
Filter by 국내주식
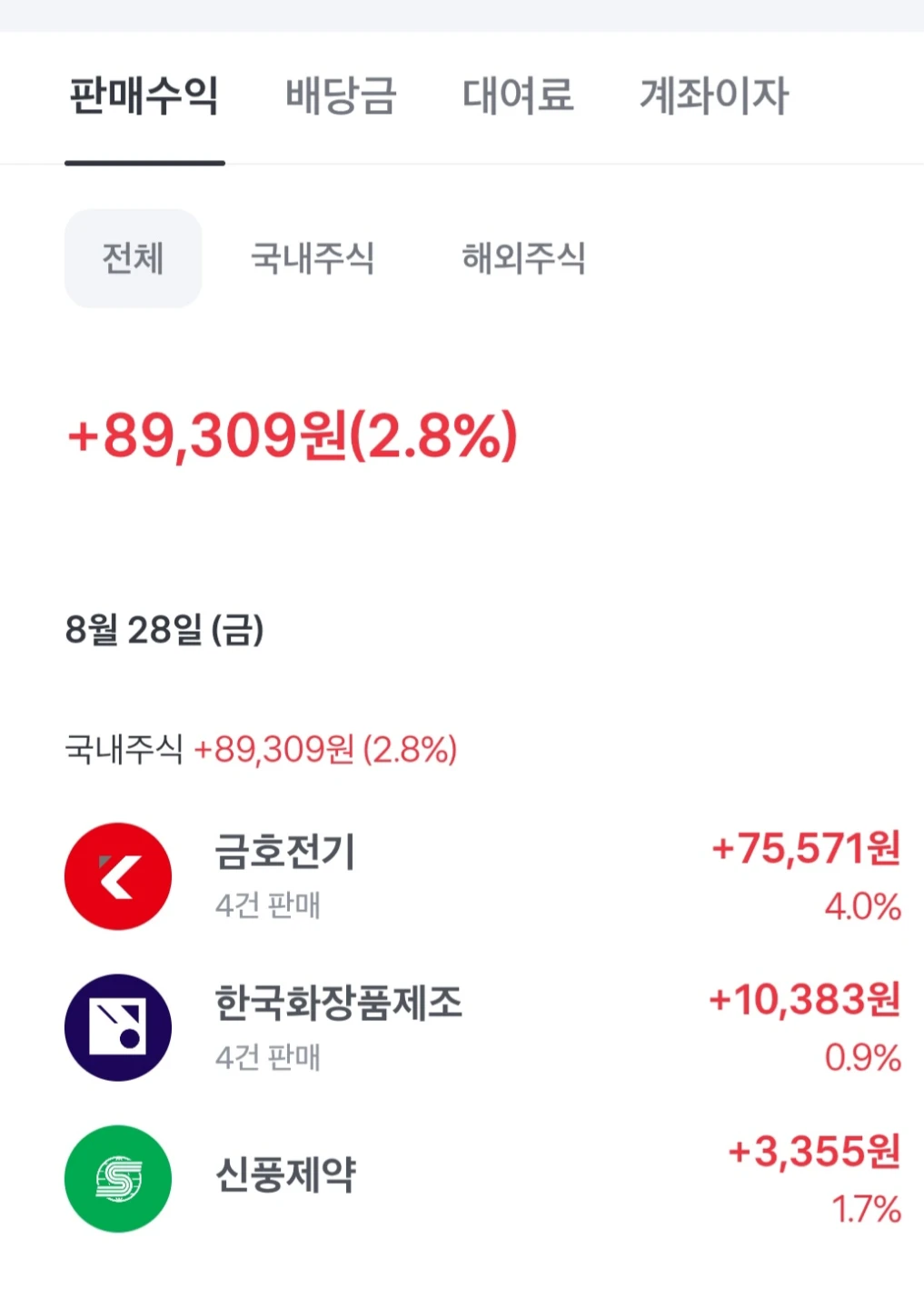[x=312, y=258]
